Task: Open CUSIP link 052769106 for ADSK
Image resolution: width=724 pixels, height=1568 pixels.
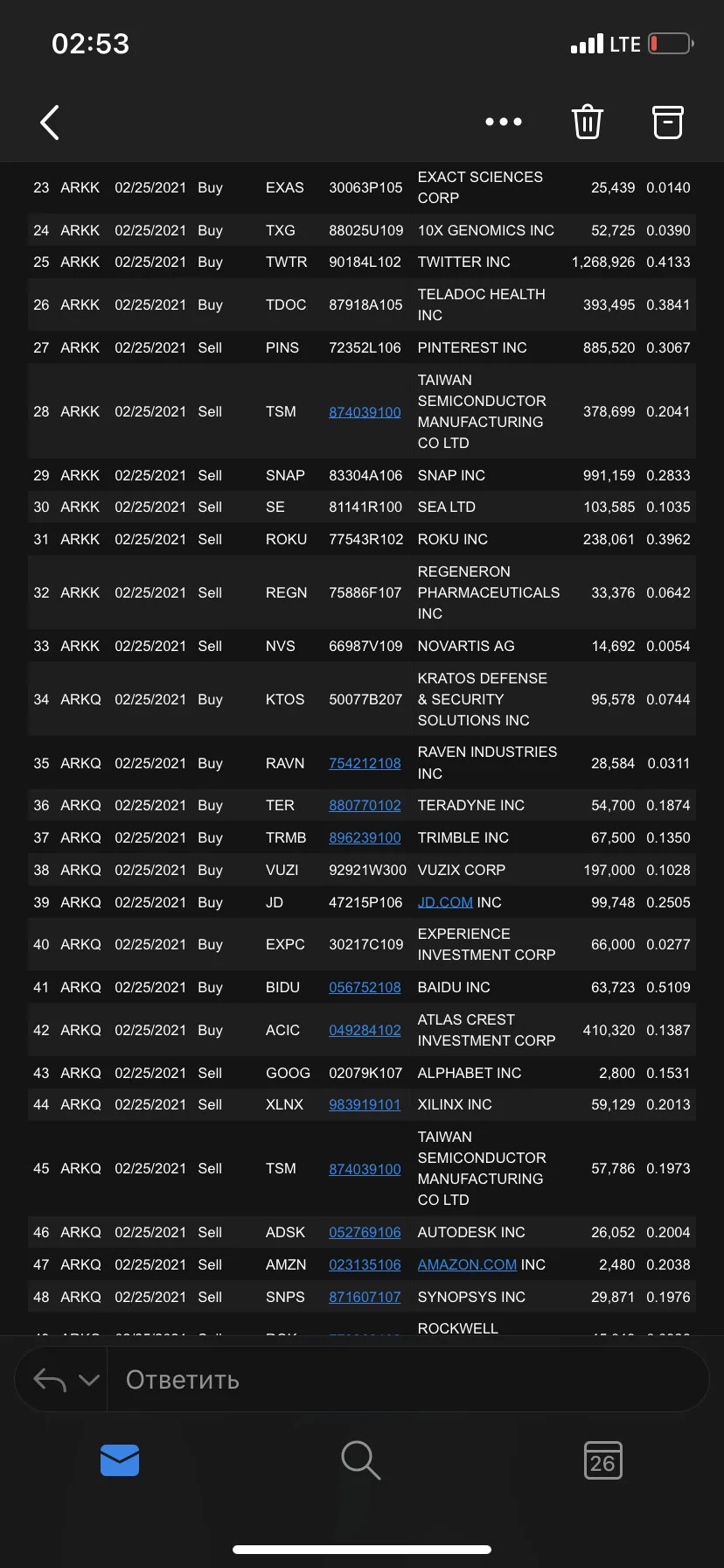Action: coord(365,1232)
